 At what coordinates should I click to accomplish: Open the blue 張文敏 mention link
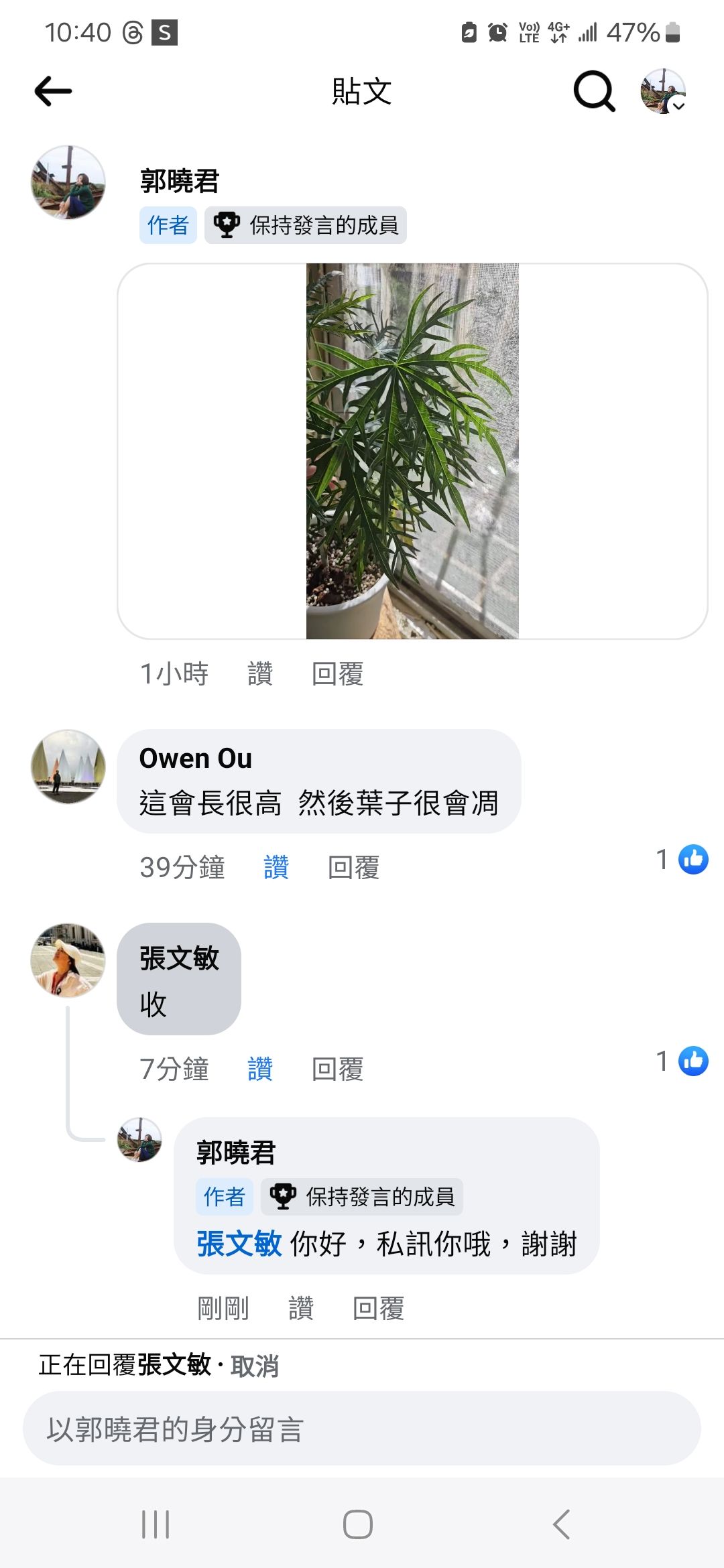pyautogui.click(x=239, y=1244)
